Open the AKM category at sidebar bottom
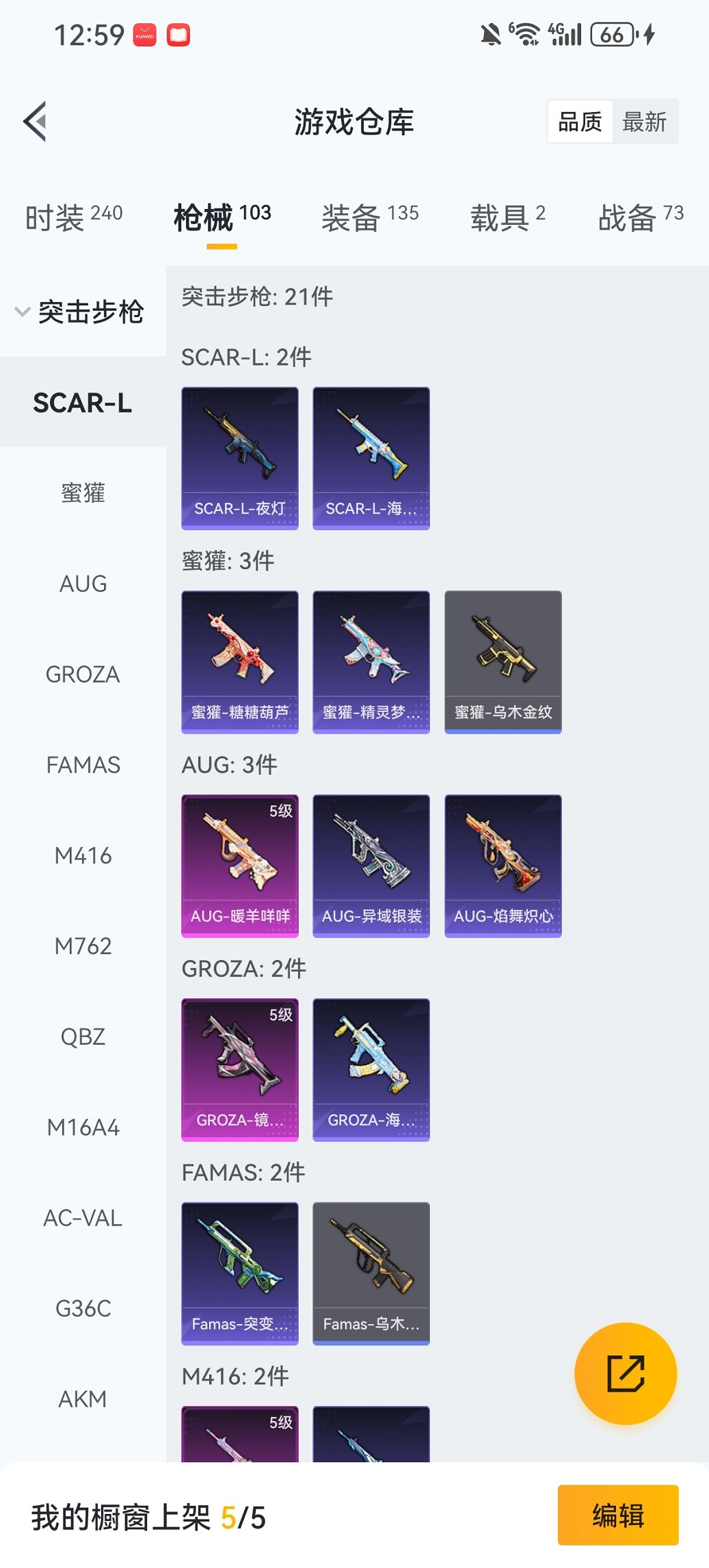The image size is (709, 1568). click(83, 1399)
